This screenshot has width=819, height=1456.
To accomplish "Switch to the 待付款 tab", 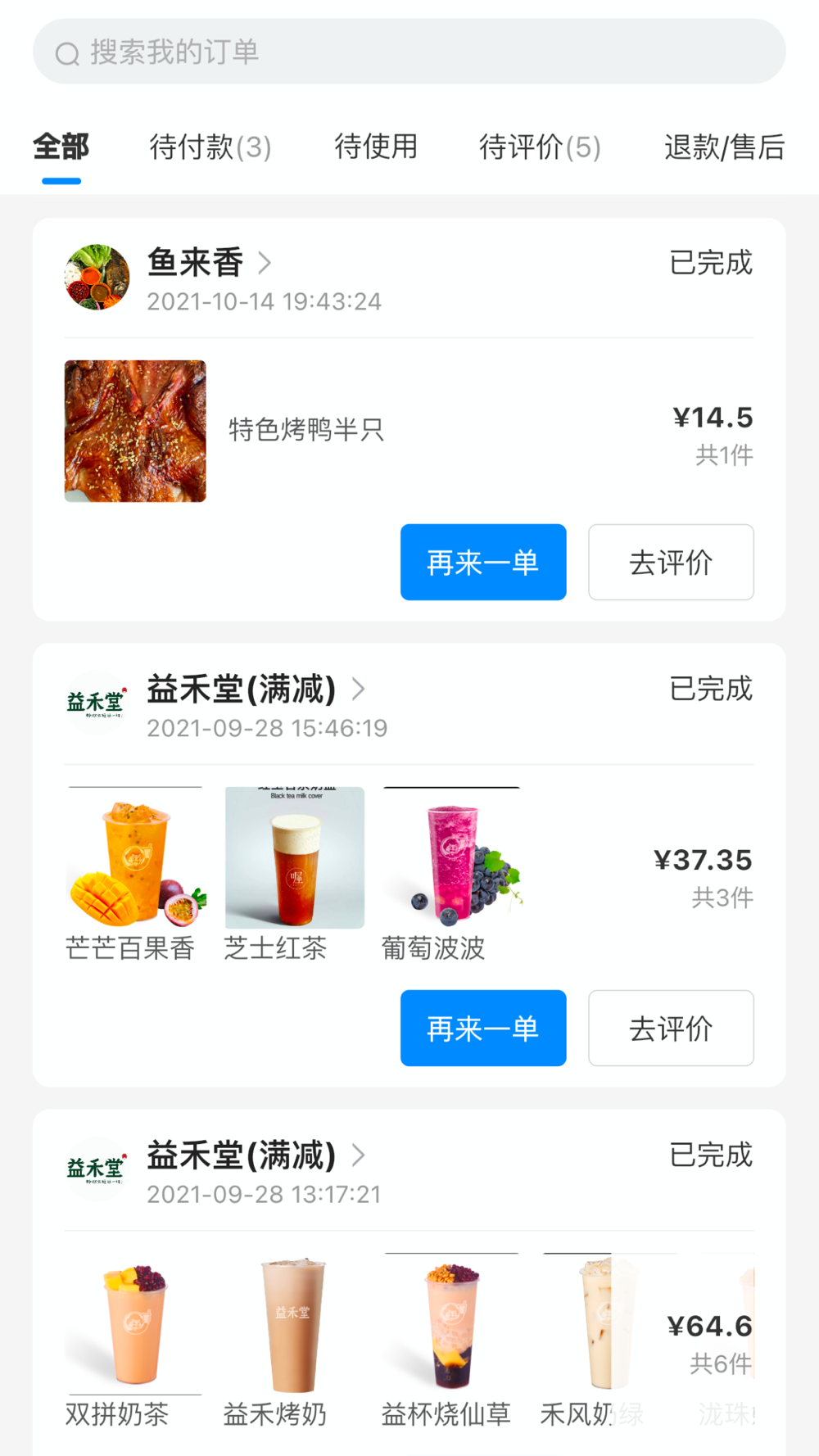I will tap(210, 147).
